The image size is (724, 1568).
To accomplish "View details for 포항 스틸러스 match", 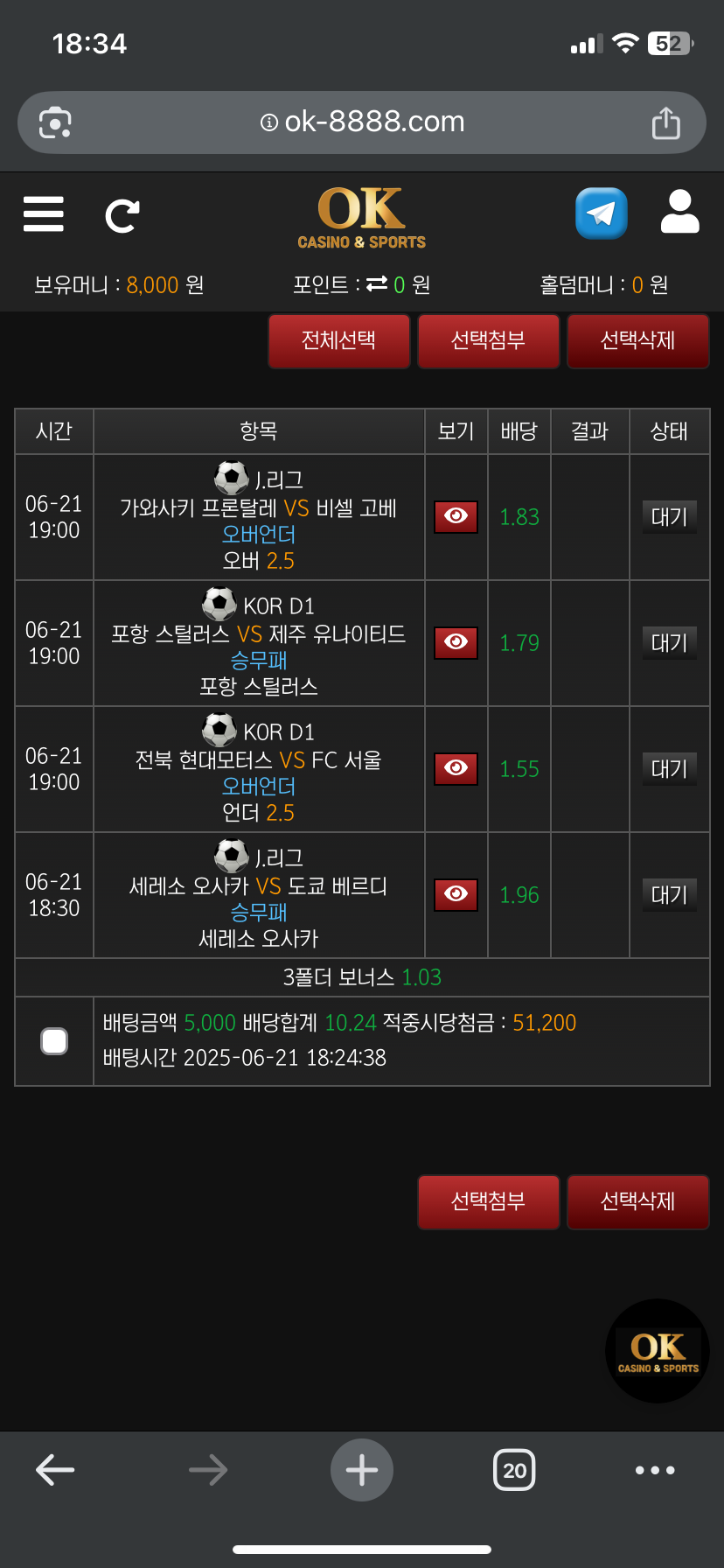I will click(x=456, y=642).
